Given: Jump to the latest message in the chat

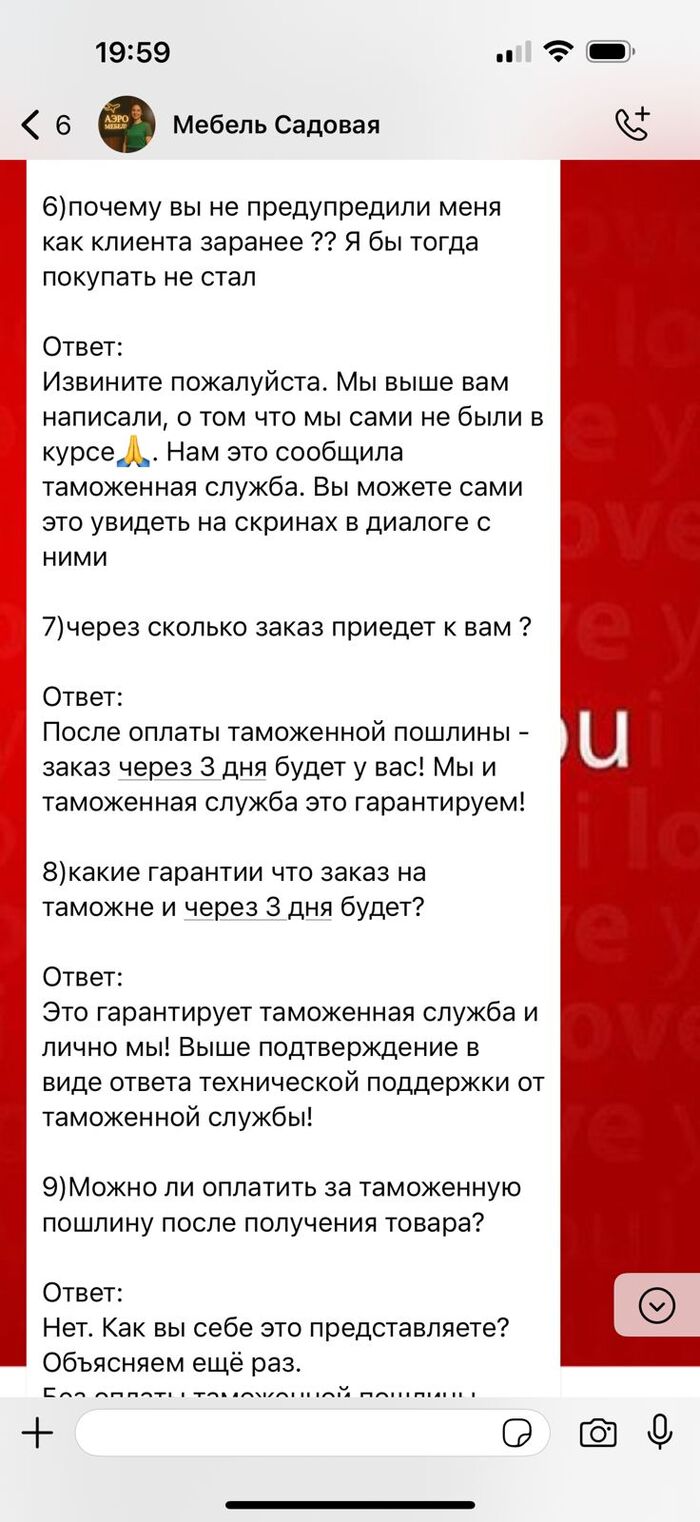Looking at the screenshot, I should pyautogui.click(x=657, y=1305).
